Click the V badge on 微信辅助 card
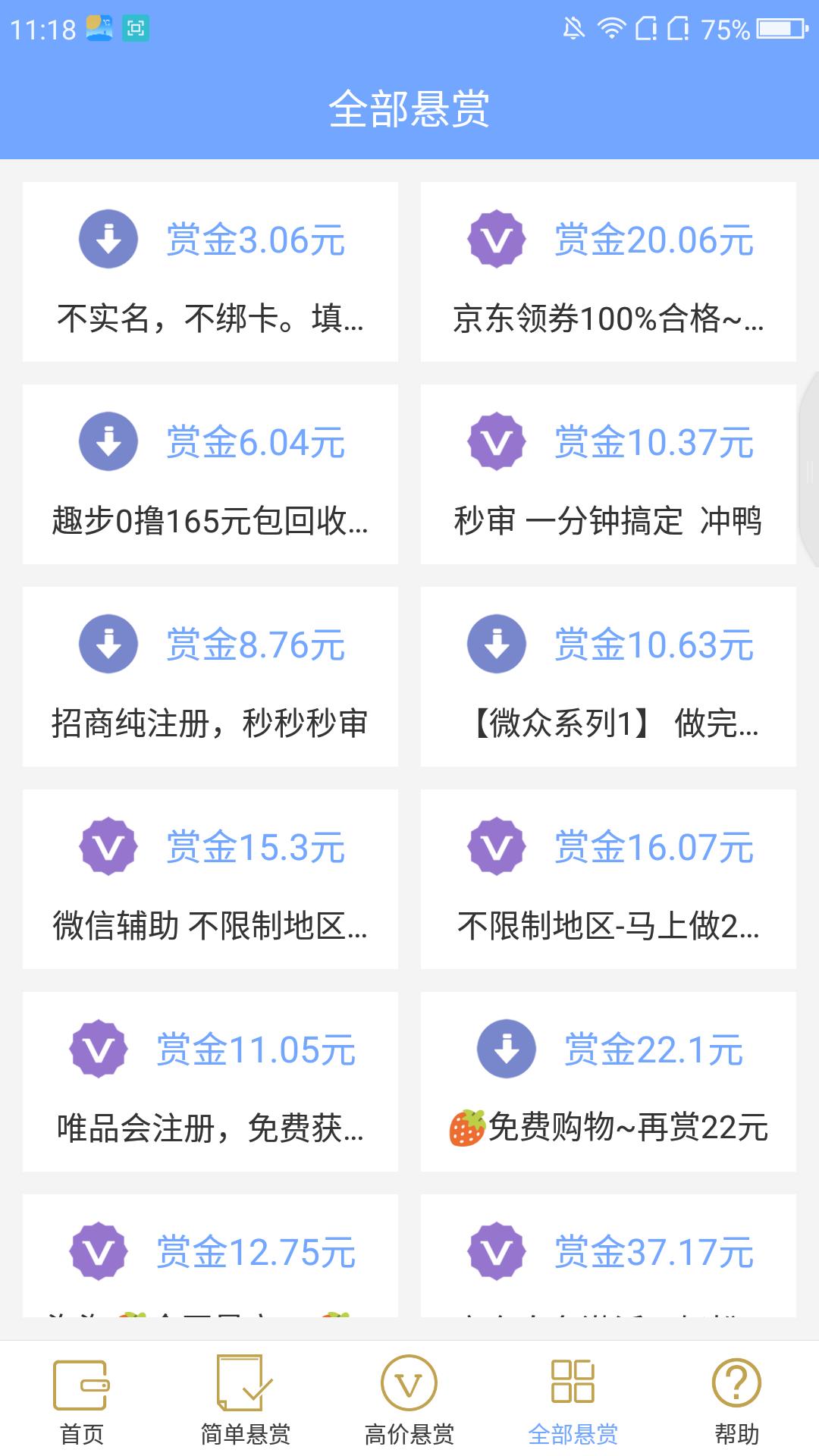819x1456 pixels. coord(108,846)
